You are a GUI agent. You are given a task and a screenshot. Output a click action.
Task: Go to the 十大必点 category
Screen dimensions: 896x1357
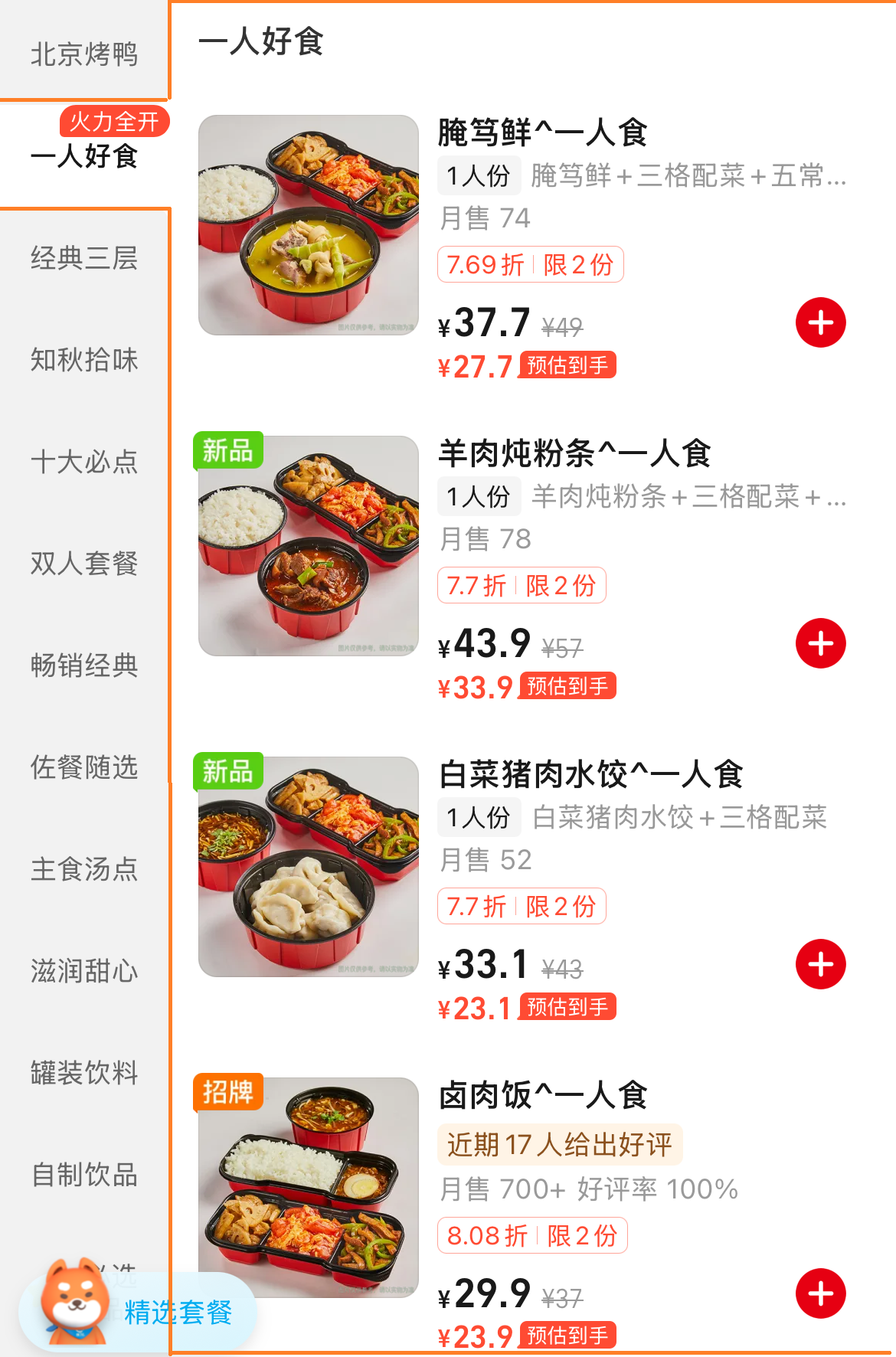tap(84, 462)
